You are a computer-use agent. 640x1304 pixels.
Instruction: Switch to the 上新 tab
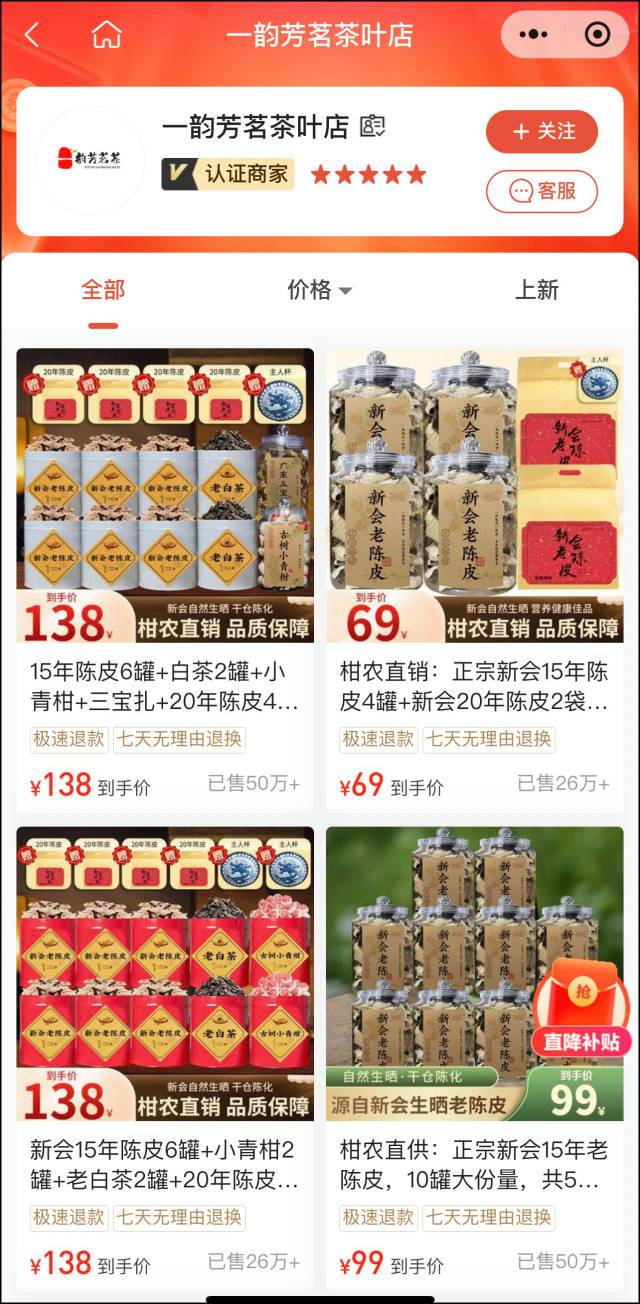coord(536,290)
